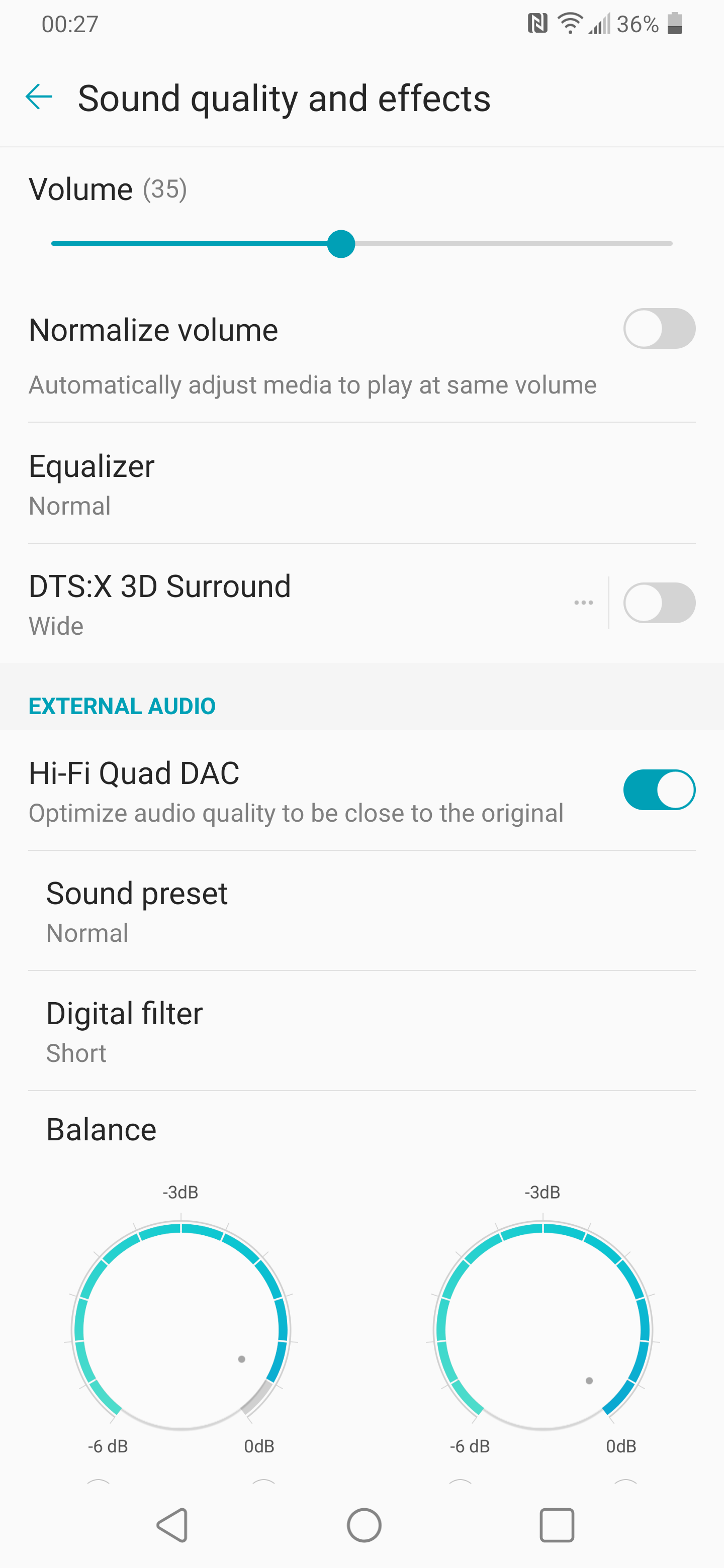The image size is (724, 1568).
Task: Go to home screen via navigation bar
Action: tap(364, 1525)
